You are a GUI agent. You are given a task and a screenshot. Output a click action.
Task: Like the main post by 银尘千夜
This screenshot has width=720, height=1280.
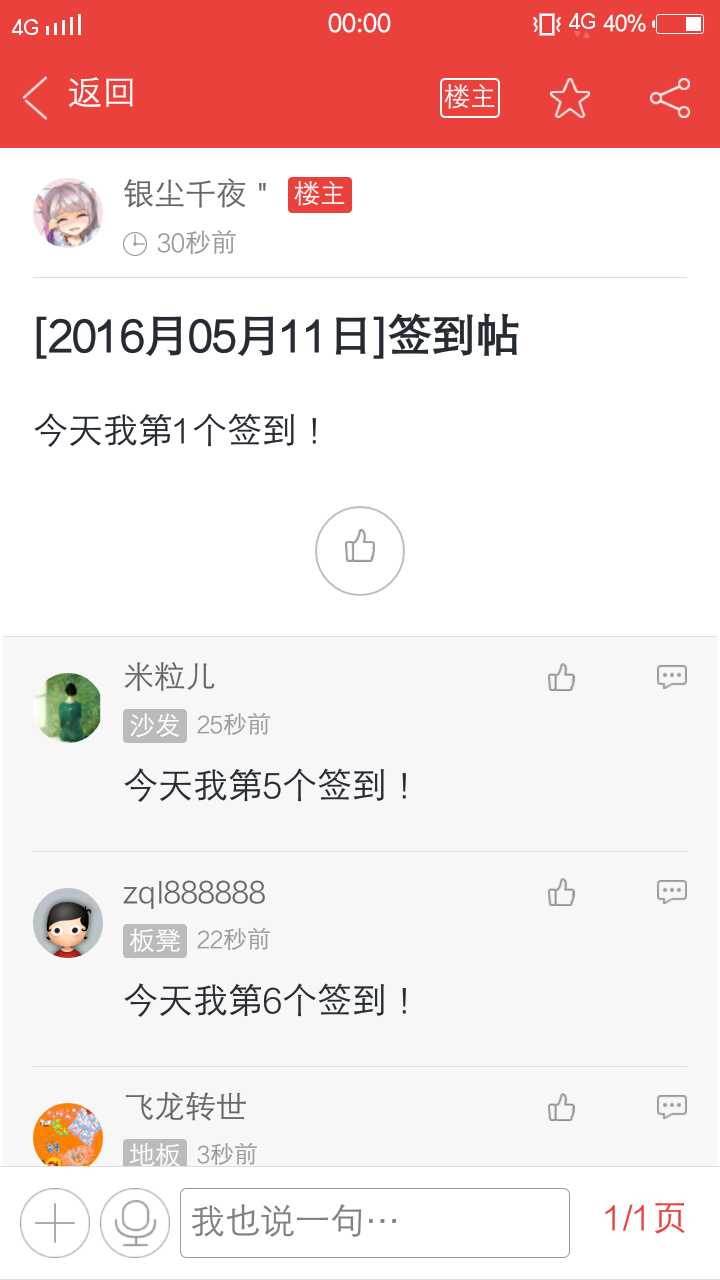point(360,551)
